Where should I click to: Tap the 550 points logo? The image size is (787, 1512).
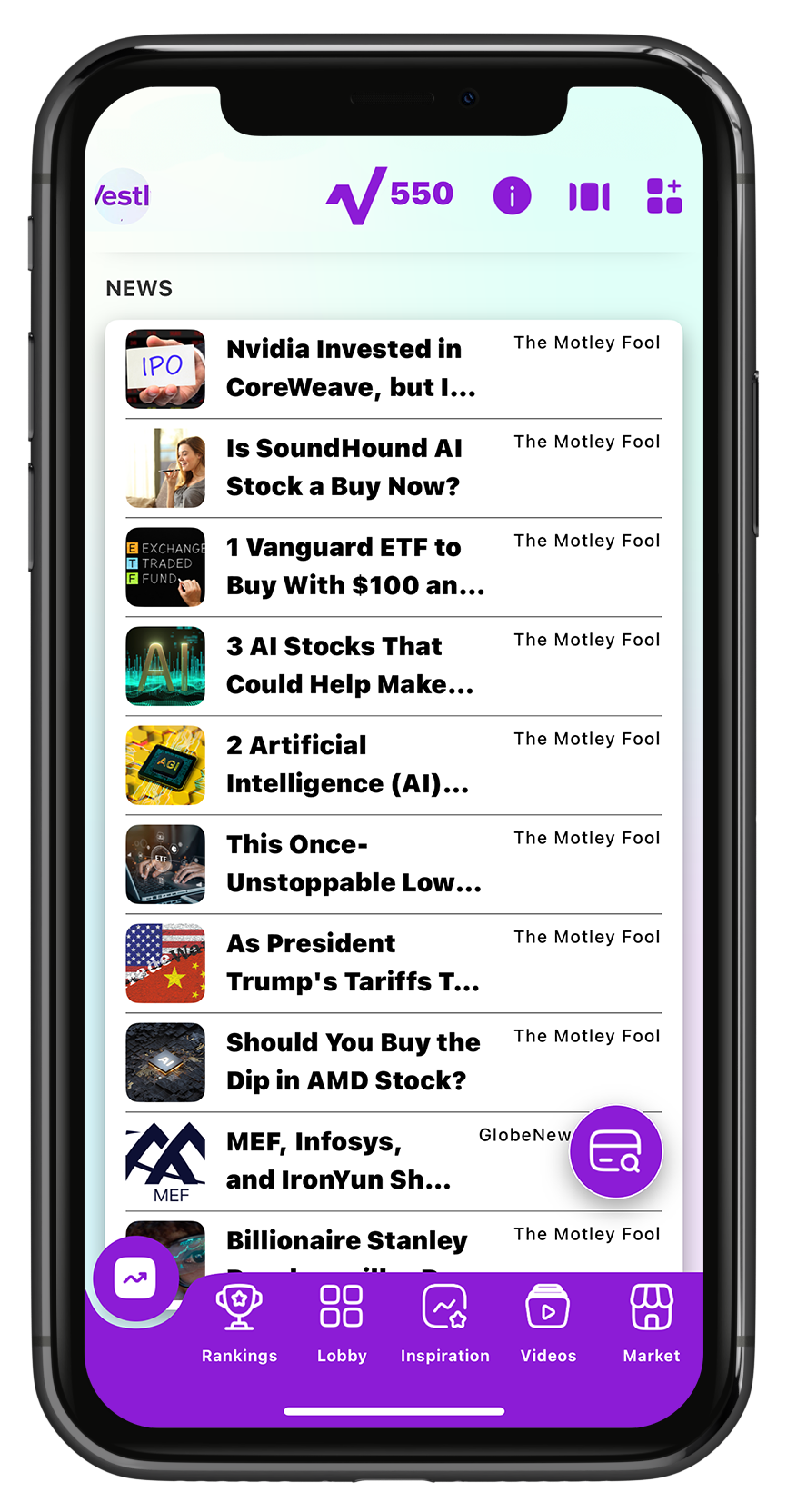[390, 195]
